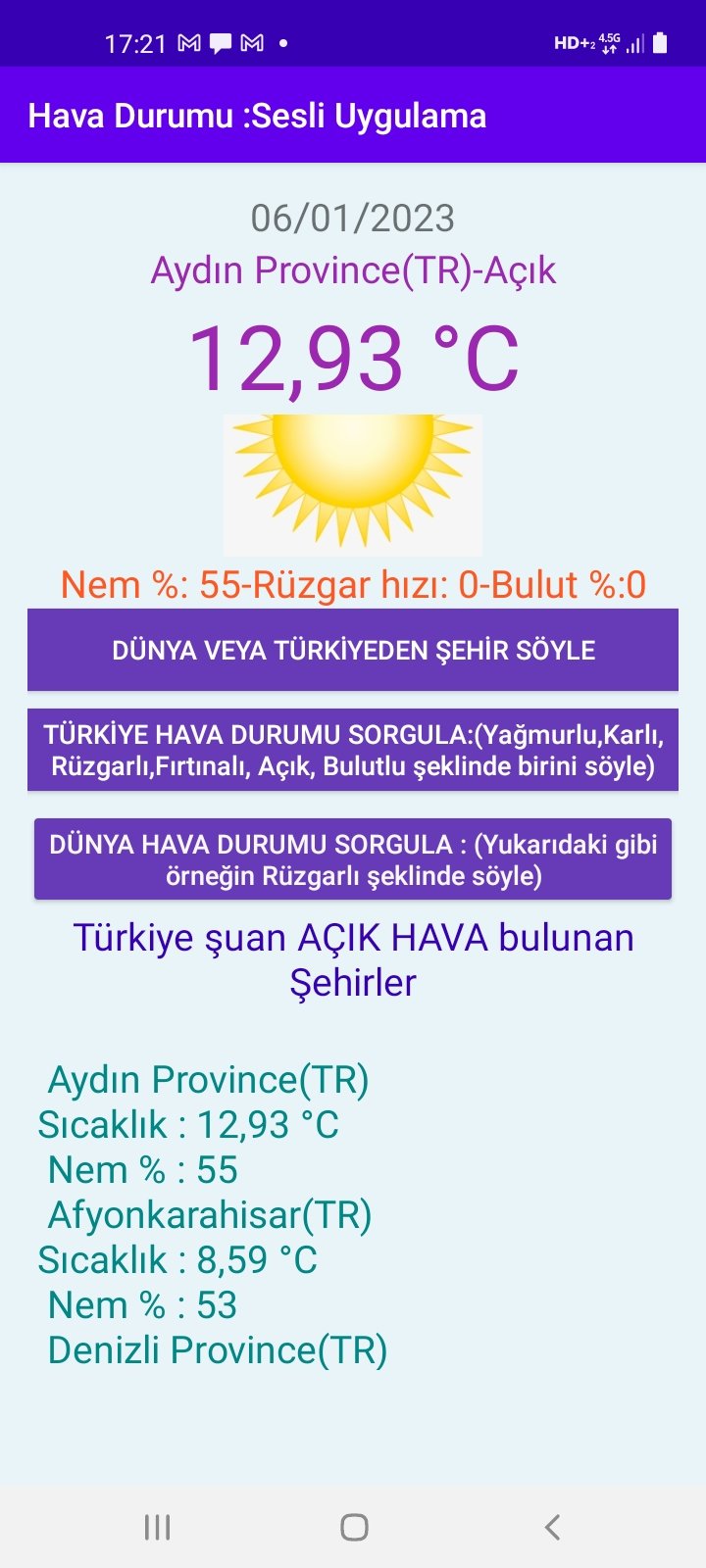Viewport: 706px width, 1568px height.
Task: Select TÜRKİYE HAVA DURUMU SORGULA button
Action: 353,750
